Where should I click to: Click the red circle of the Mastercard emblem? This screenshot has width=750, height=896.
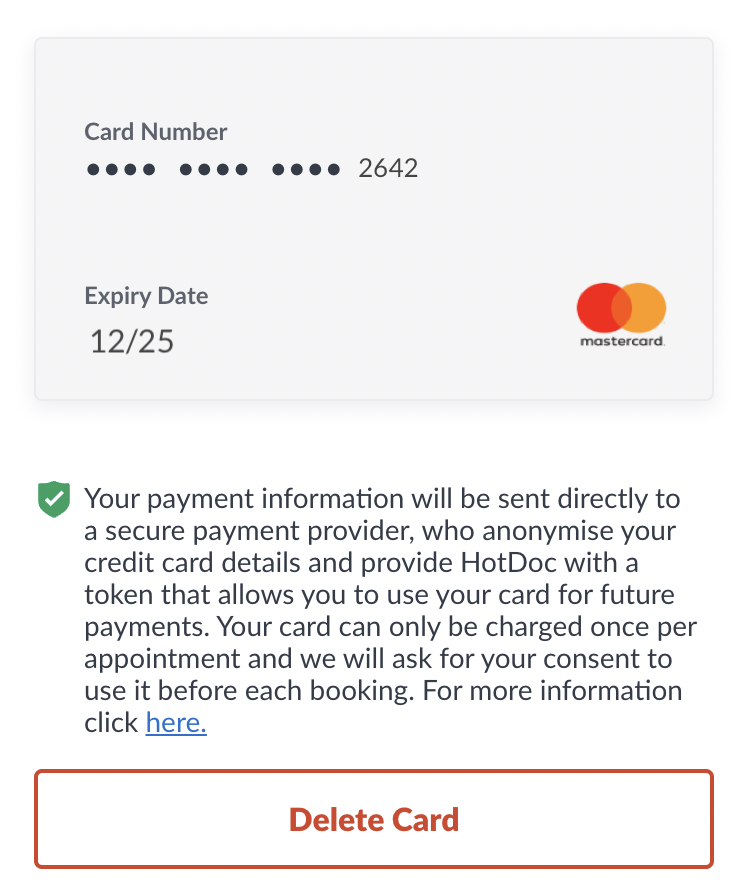coord(600,307)
